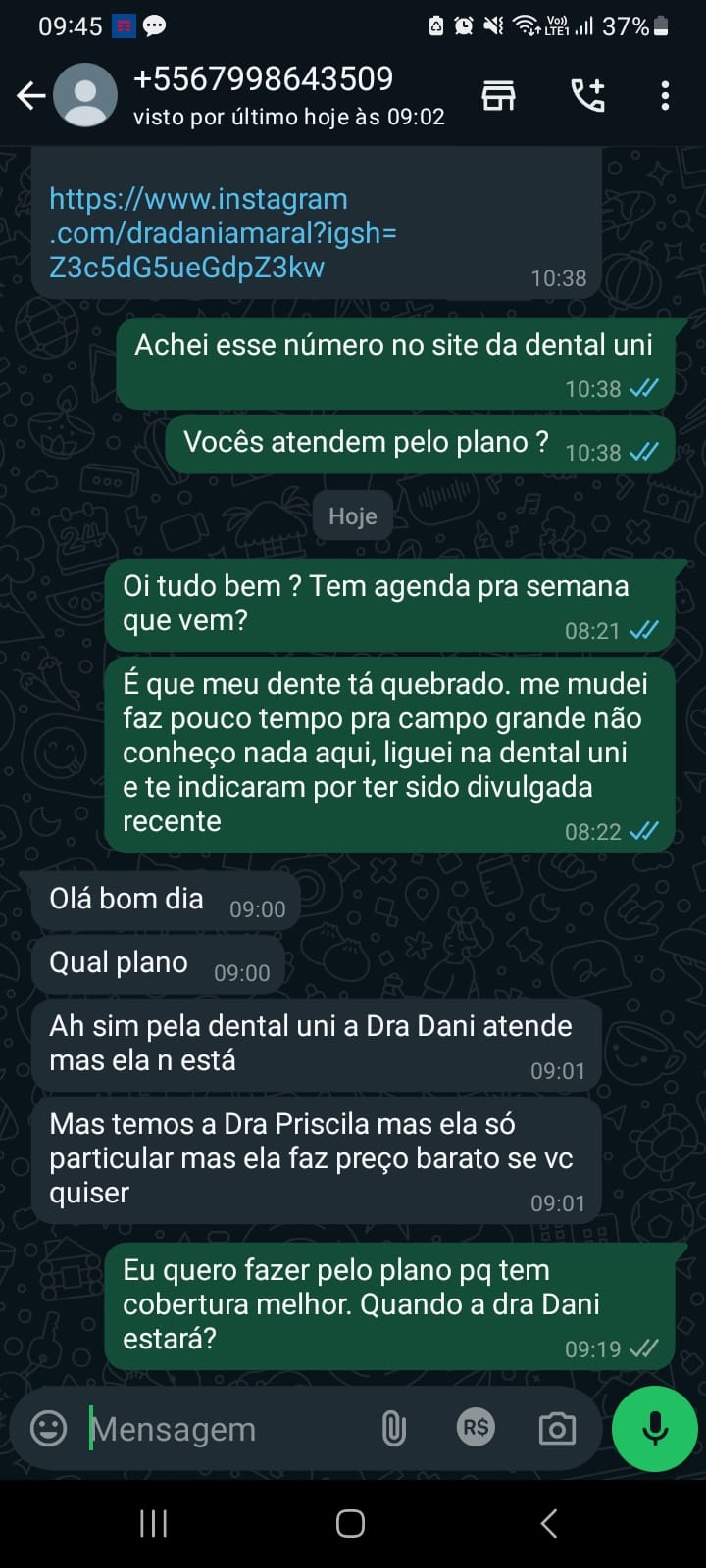
Task: Open the business catalog storefront icon
Action: click(x=498, y=96)
